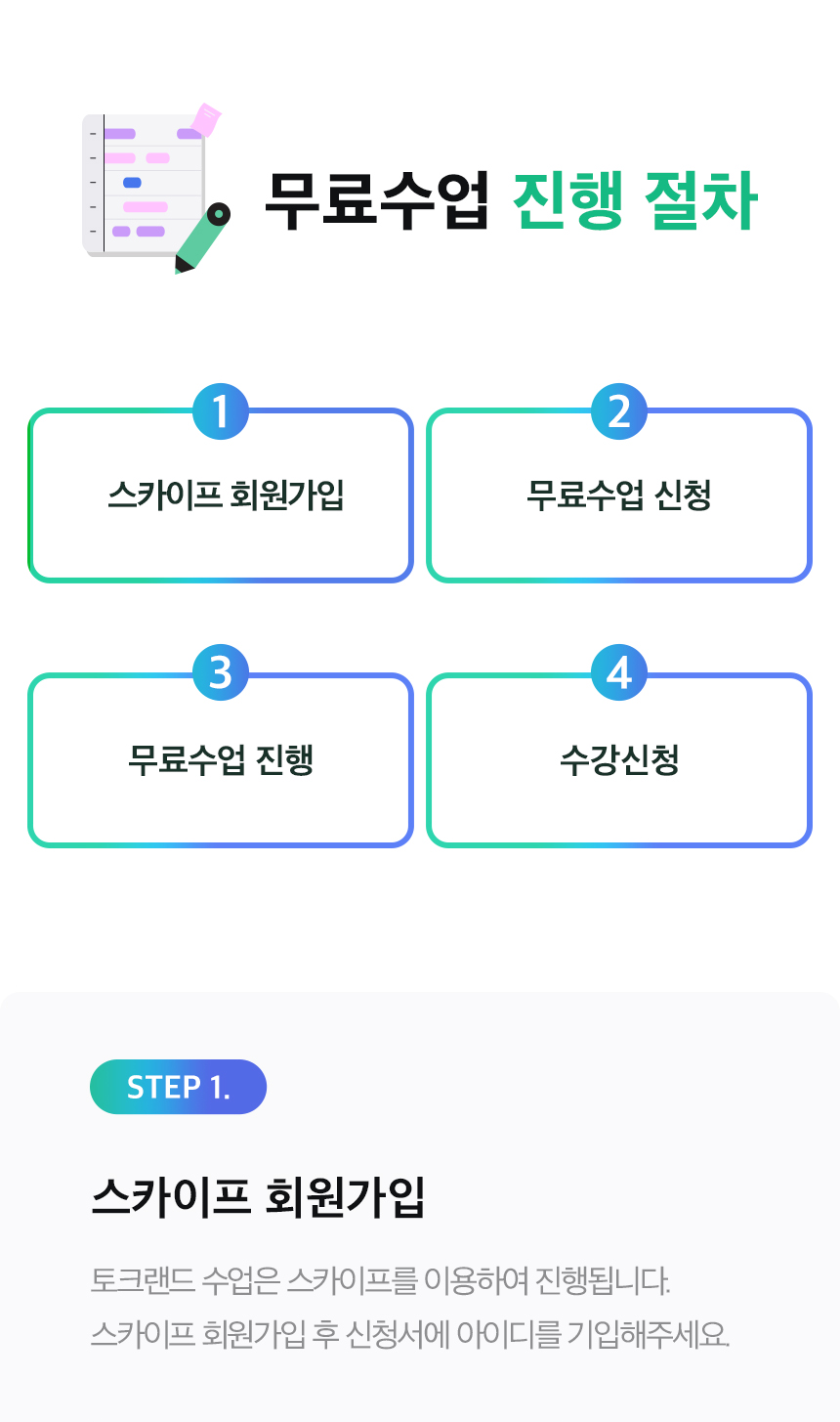Switch to step 3 무료수업 진행
The height and width of the screenshot is (1422, 840).
click(221, 760)
